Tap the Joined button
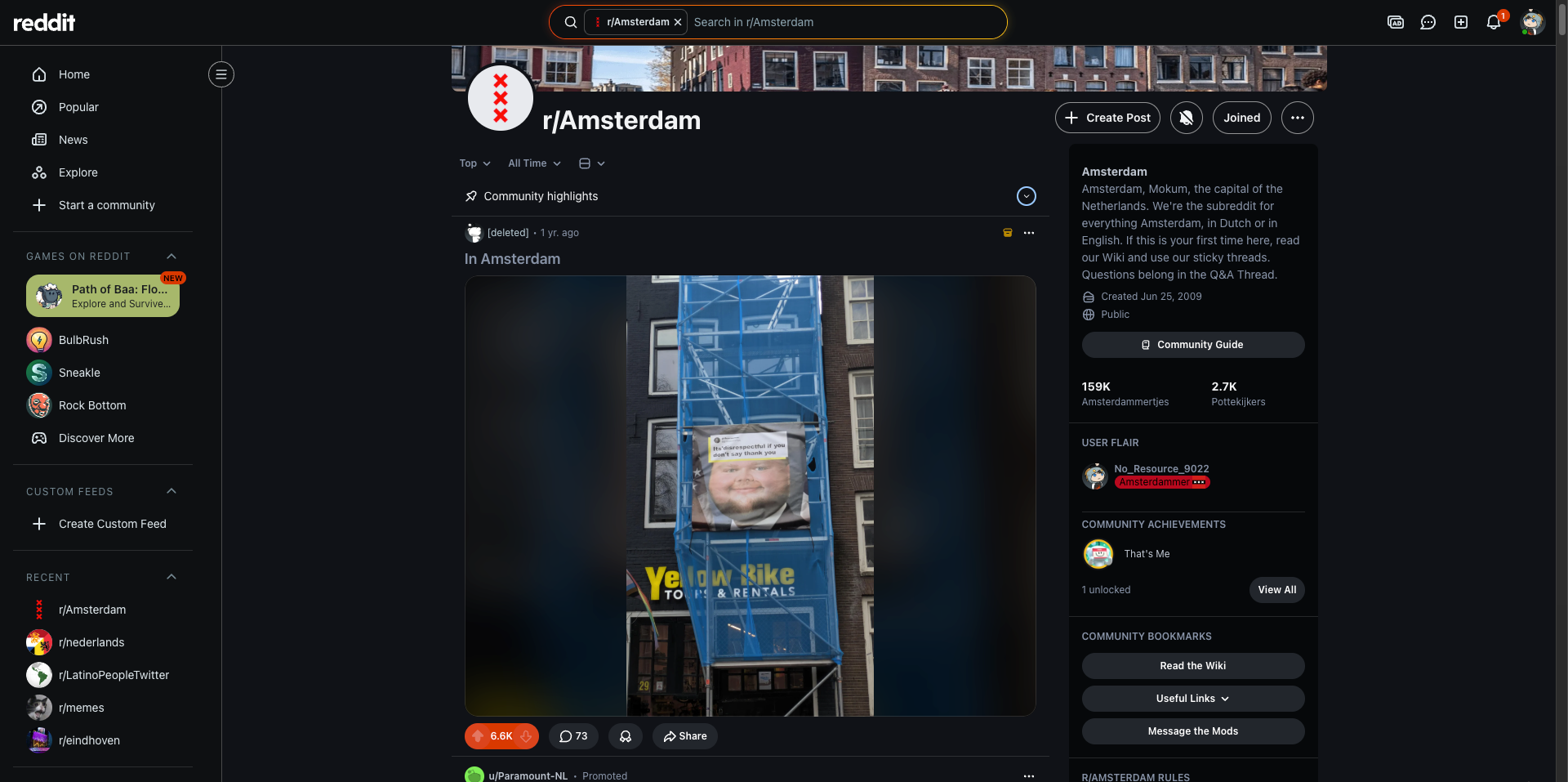Screen dimensions: 1568x782 tap(1241, 118)
